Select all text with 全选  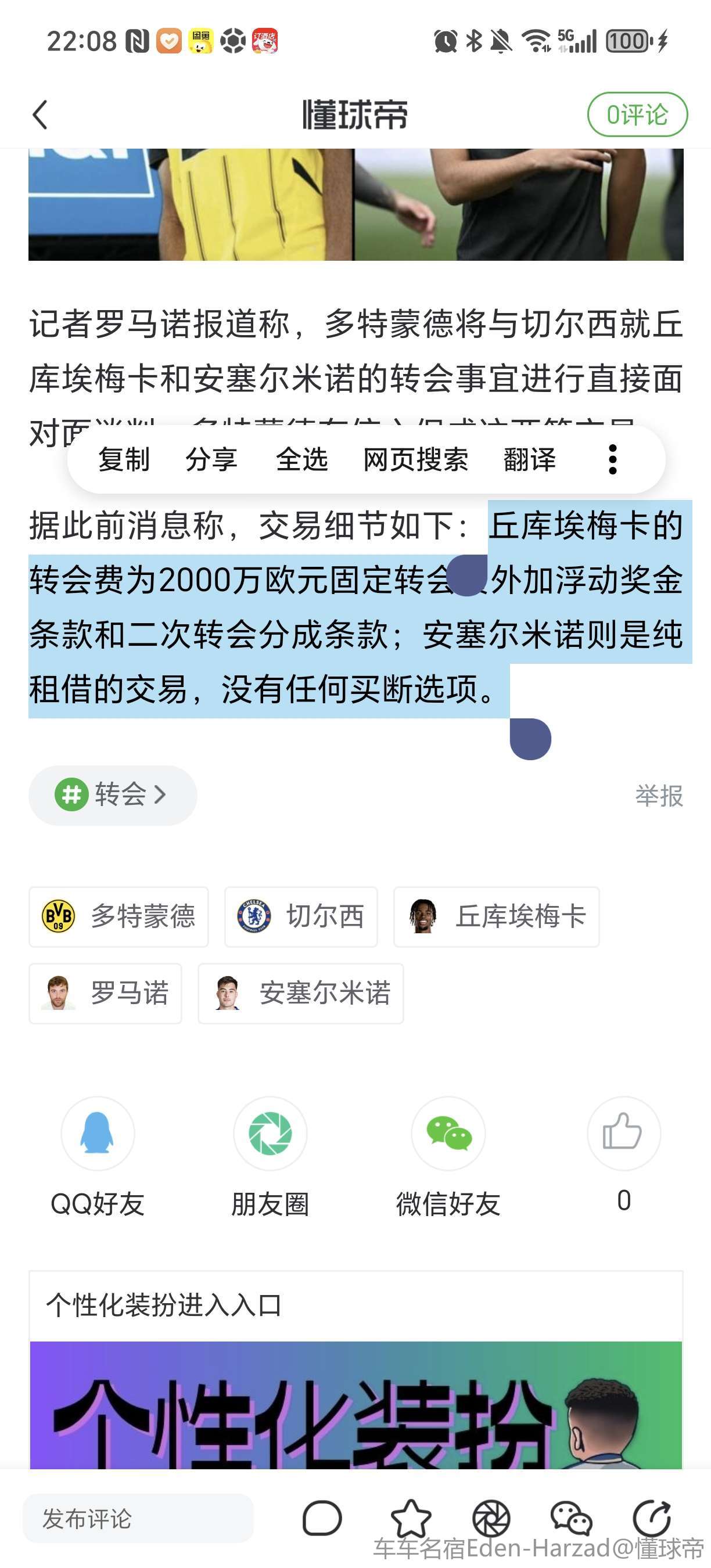coord(301,459)
